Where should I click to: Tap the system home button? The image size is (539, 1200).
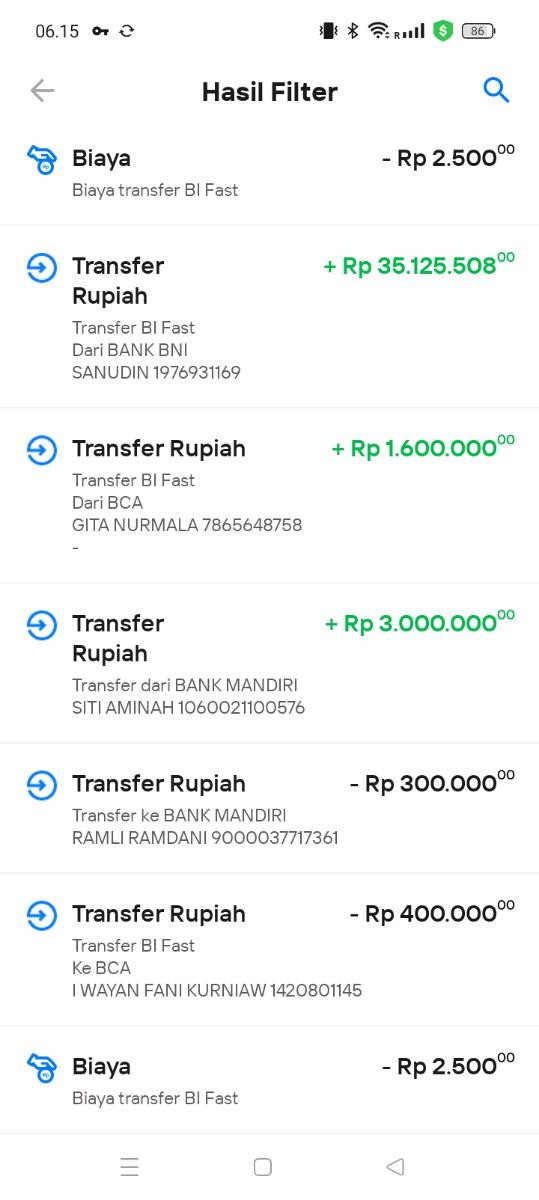click(x=263, y=1167)
